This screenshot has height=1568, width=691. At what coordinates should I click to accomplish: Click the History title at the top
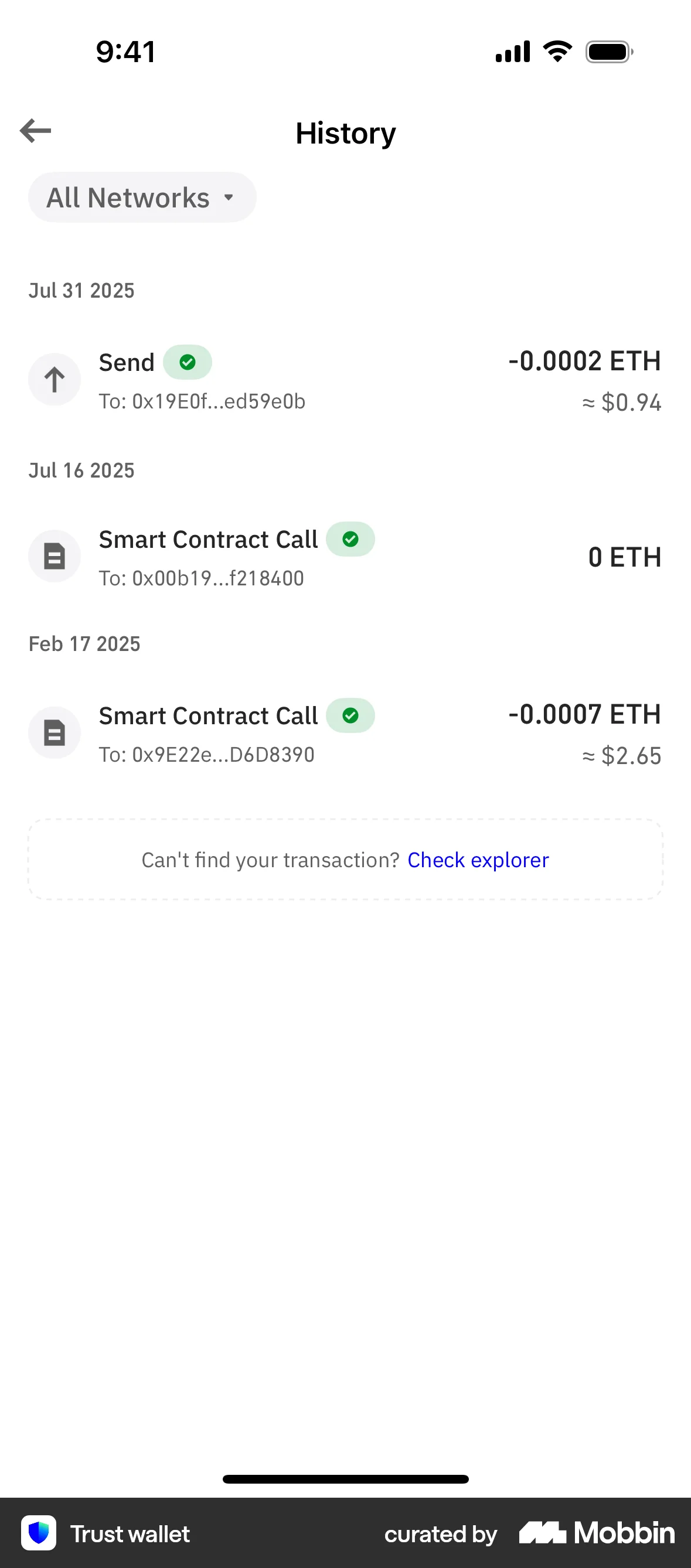pos(345,132)
